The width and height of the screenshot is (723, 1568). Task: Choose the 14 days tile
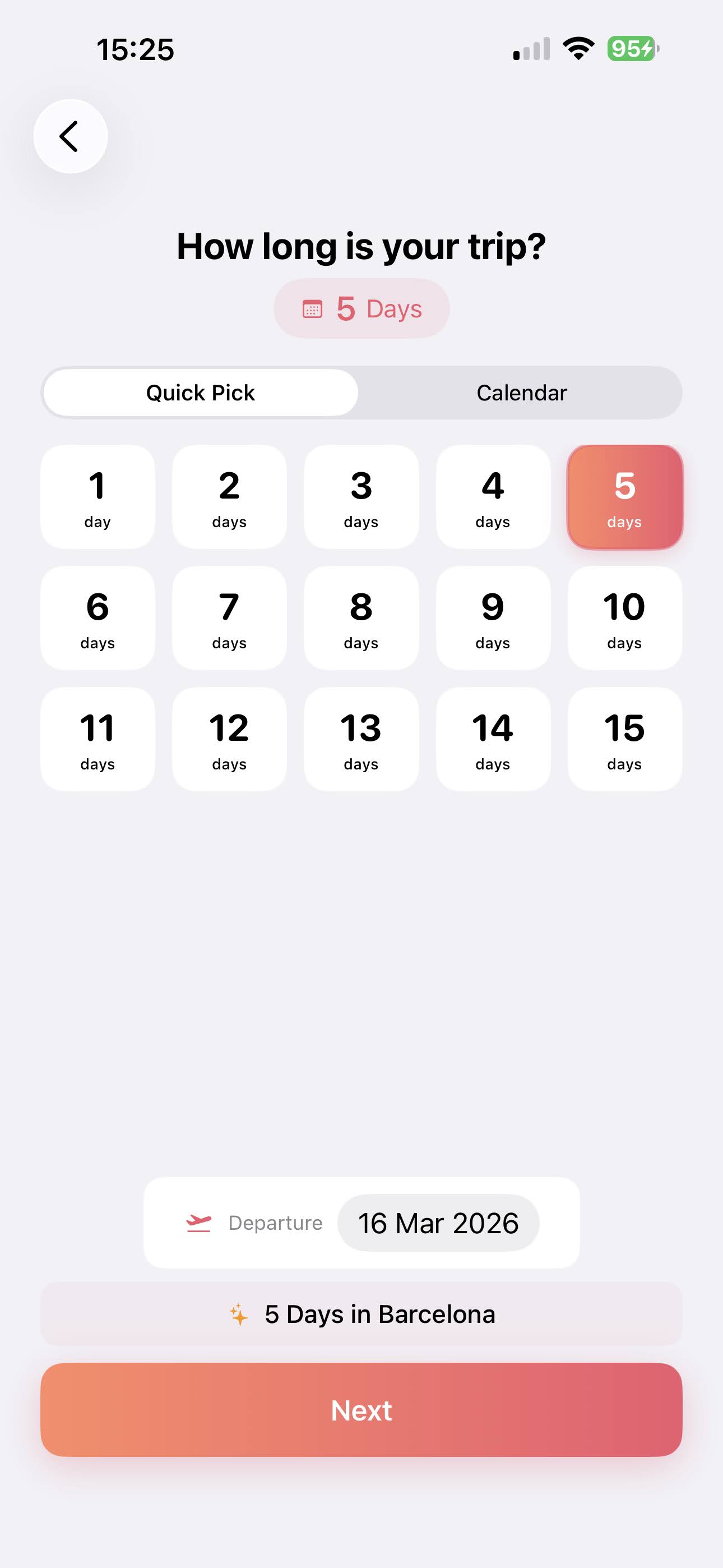[x=493, y=739]
